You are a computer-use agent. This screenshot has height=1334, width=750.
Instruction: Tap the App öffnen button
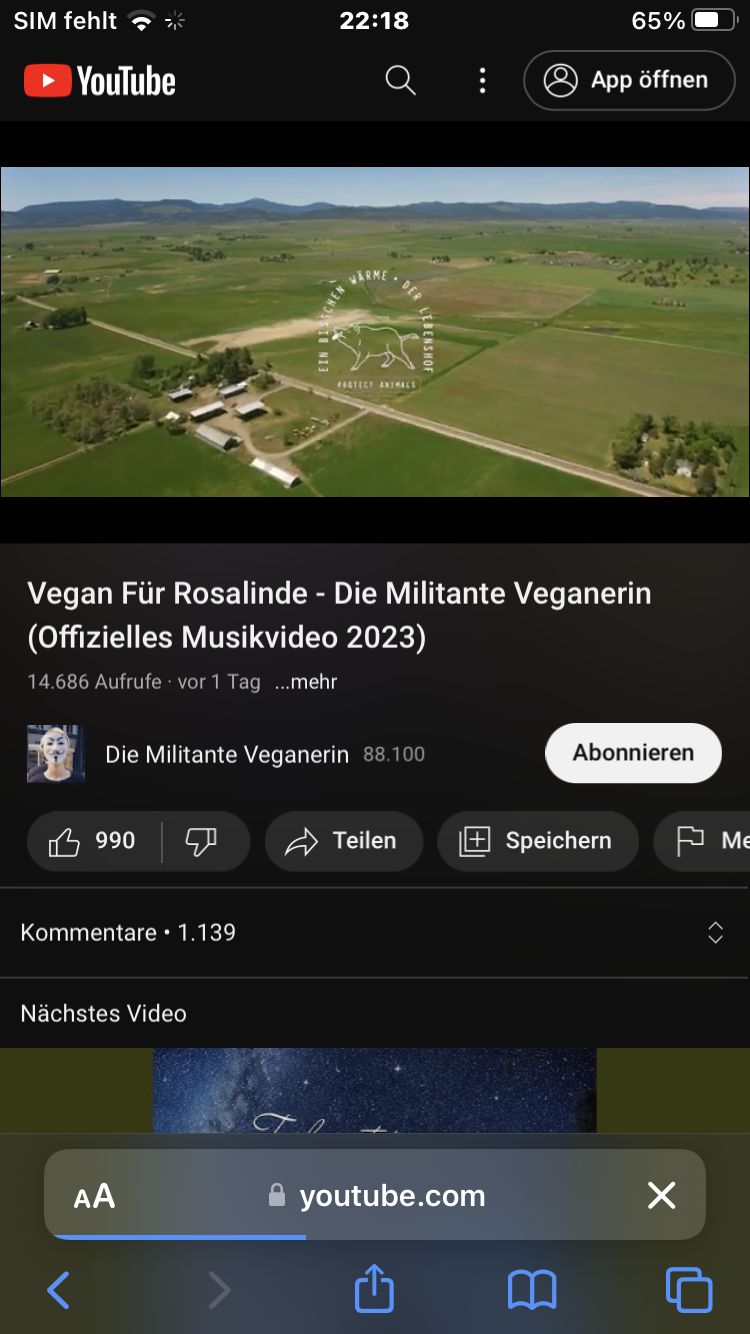(629, 81)
